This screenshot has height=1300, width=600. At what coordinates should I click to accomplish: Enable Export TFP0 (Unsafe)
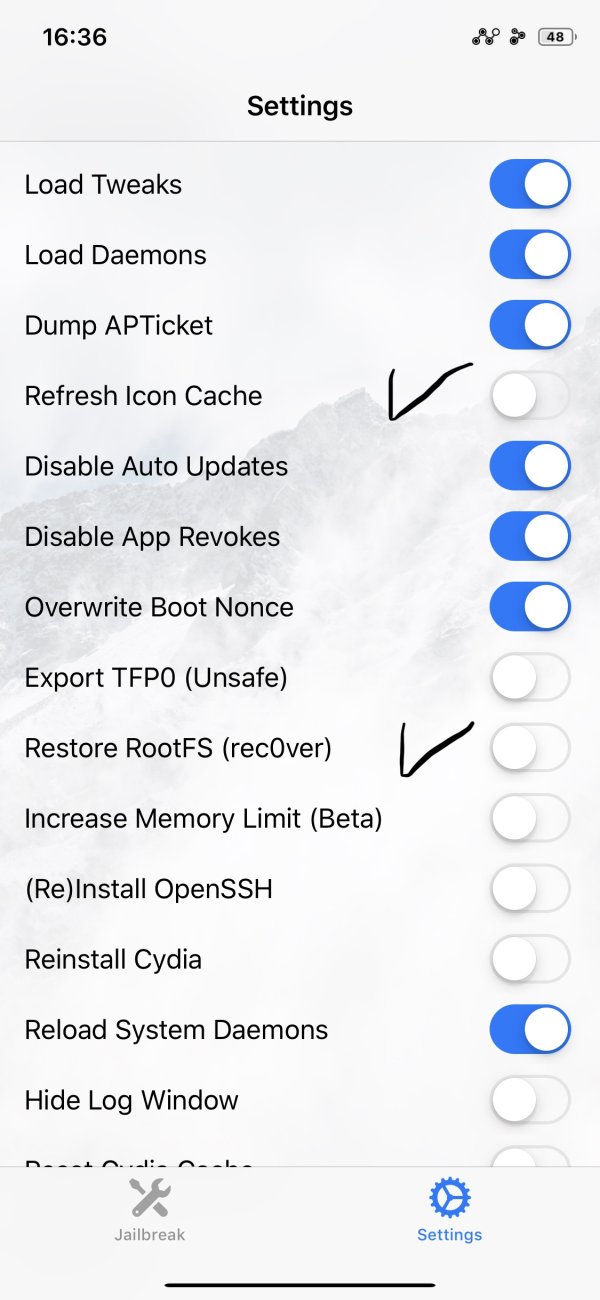[530, 678]
